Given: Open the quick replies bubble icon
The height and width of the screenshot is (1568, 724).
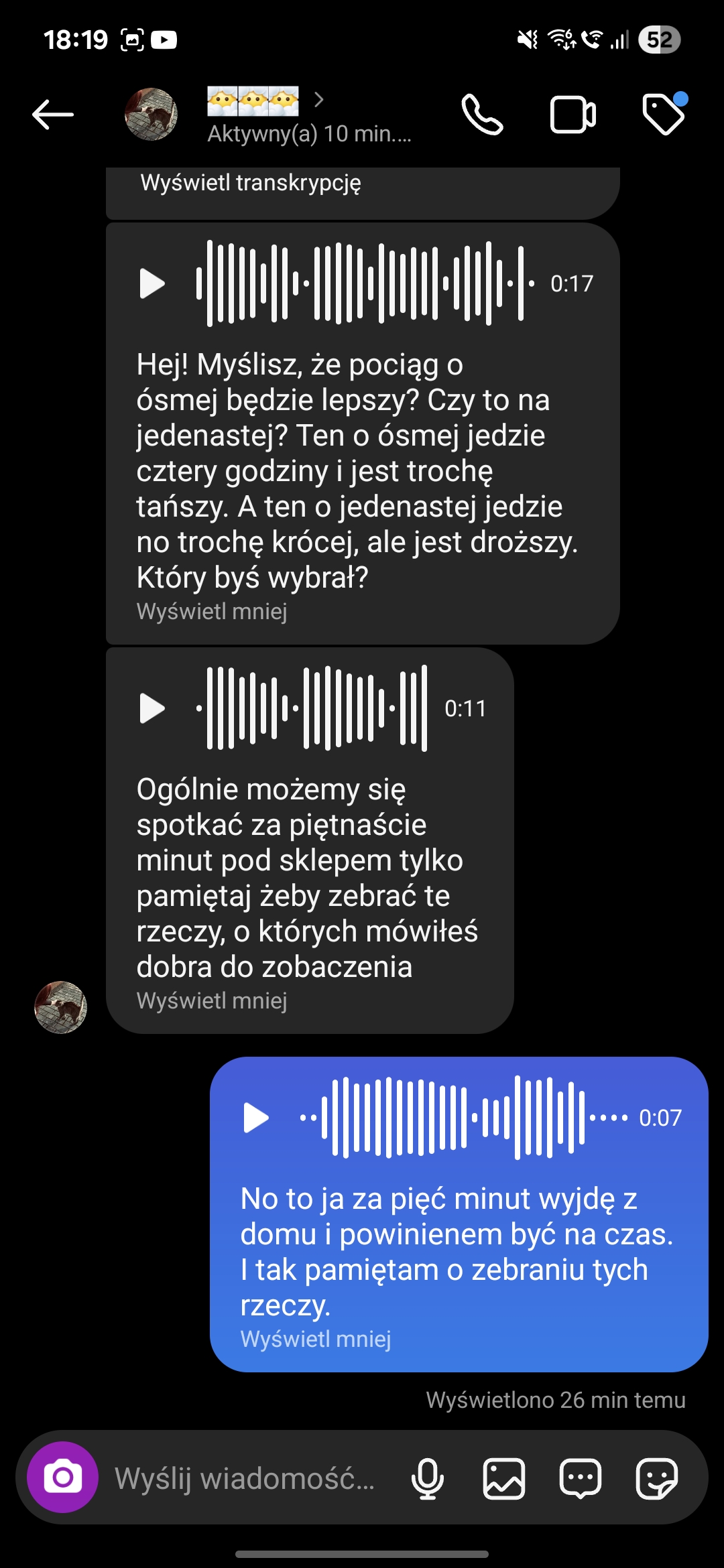Looking at the screenshot, I should point(581,1478).
